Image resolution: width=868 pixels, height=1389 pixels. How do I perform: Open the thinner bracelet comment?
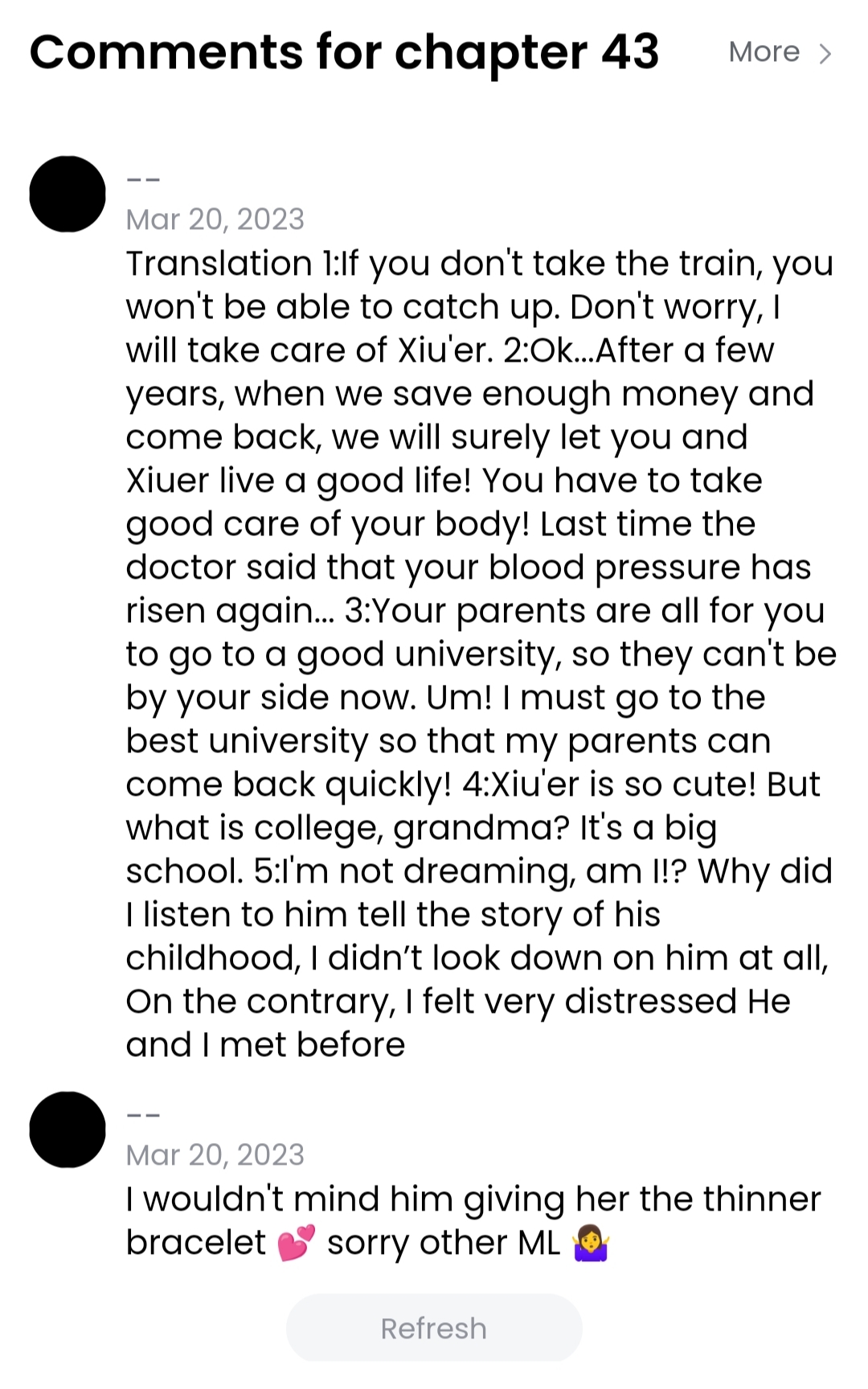point(473,1220)
